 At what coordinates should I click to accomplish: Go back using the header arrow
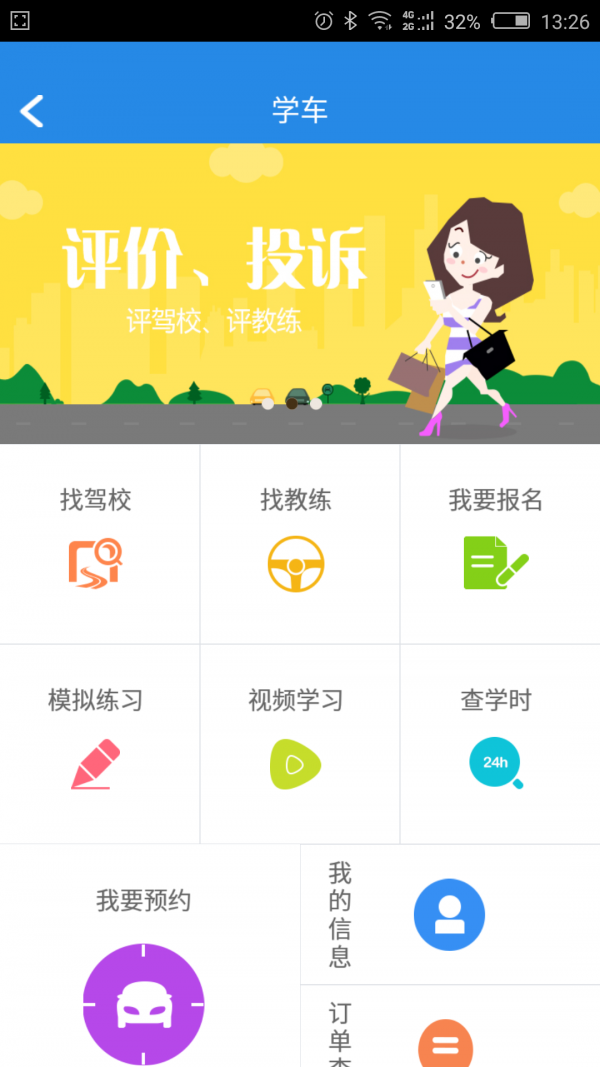click(32, 111)
